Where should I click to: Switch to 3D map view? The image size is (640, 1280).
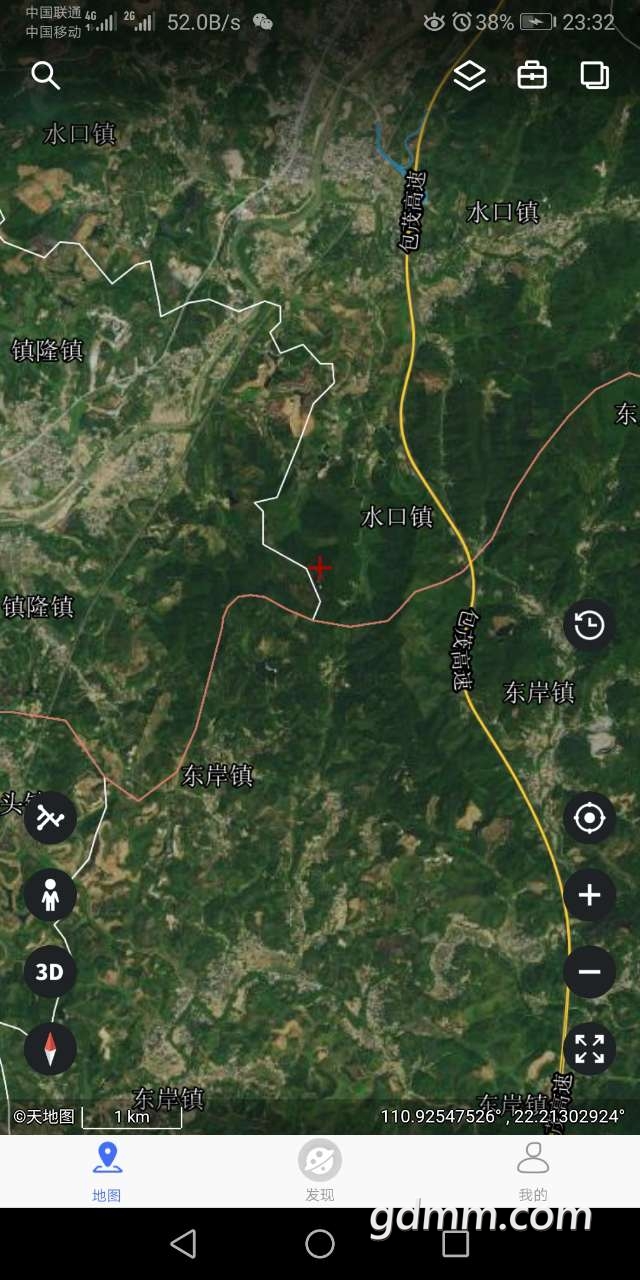click(x=50, y=972)
